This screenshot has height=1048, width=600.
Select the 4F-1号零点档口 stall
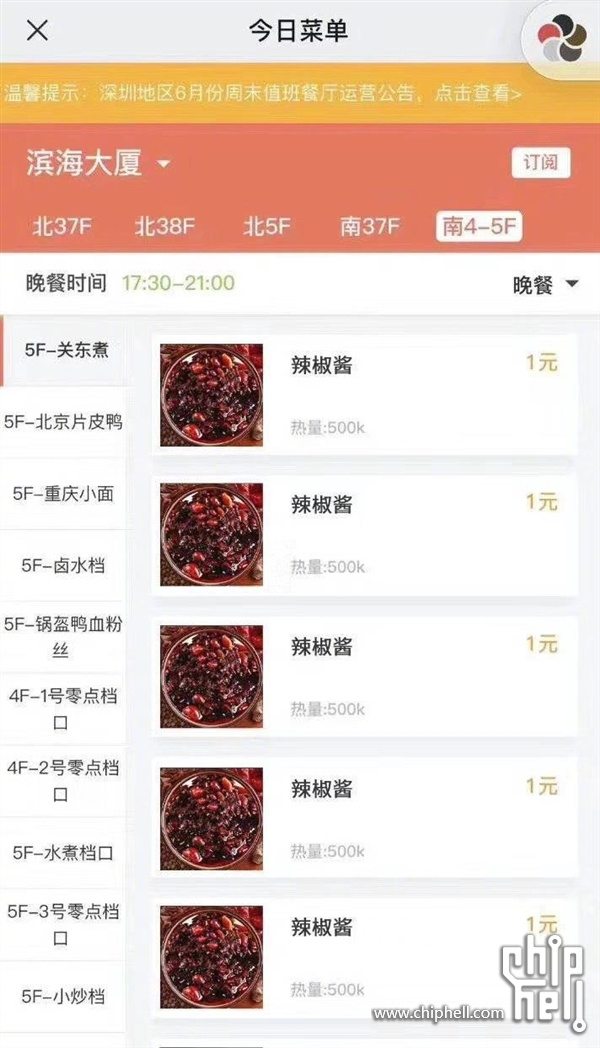[63, 709]
